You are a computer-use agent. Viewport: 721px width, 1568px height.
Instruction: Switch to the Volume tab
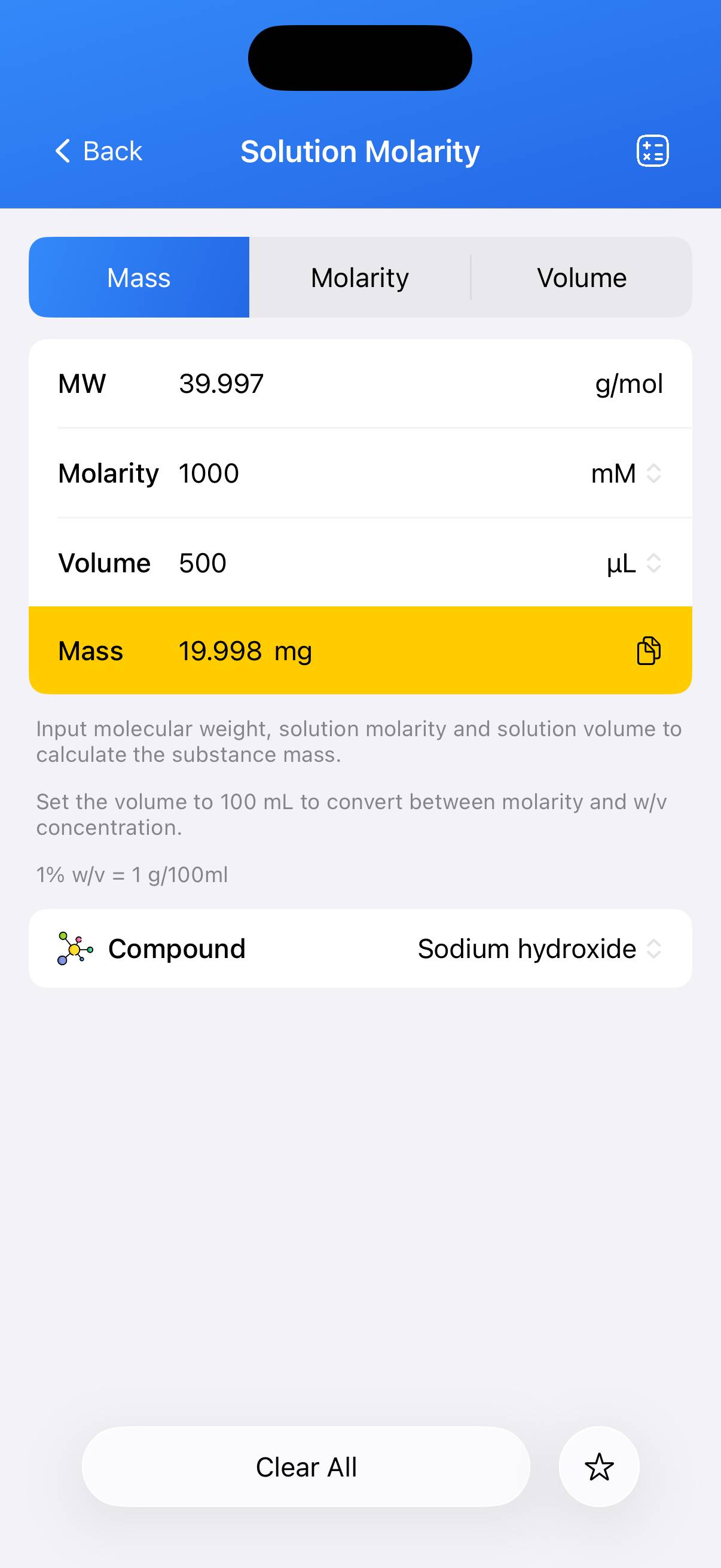click(581, 277)
